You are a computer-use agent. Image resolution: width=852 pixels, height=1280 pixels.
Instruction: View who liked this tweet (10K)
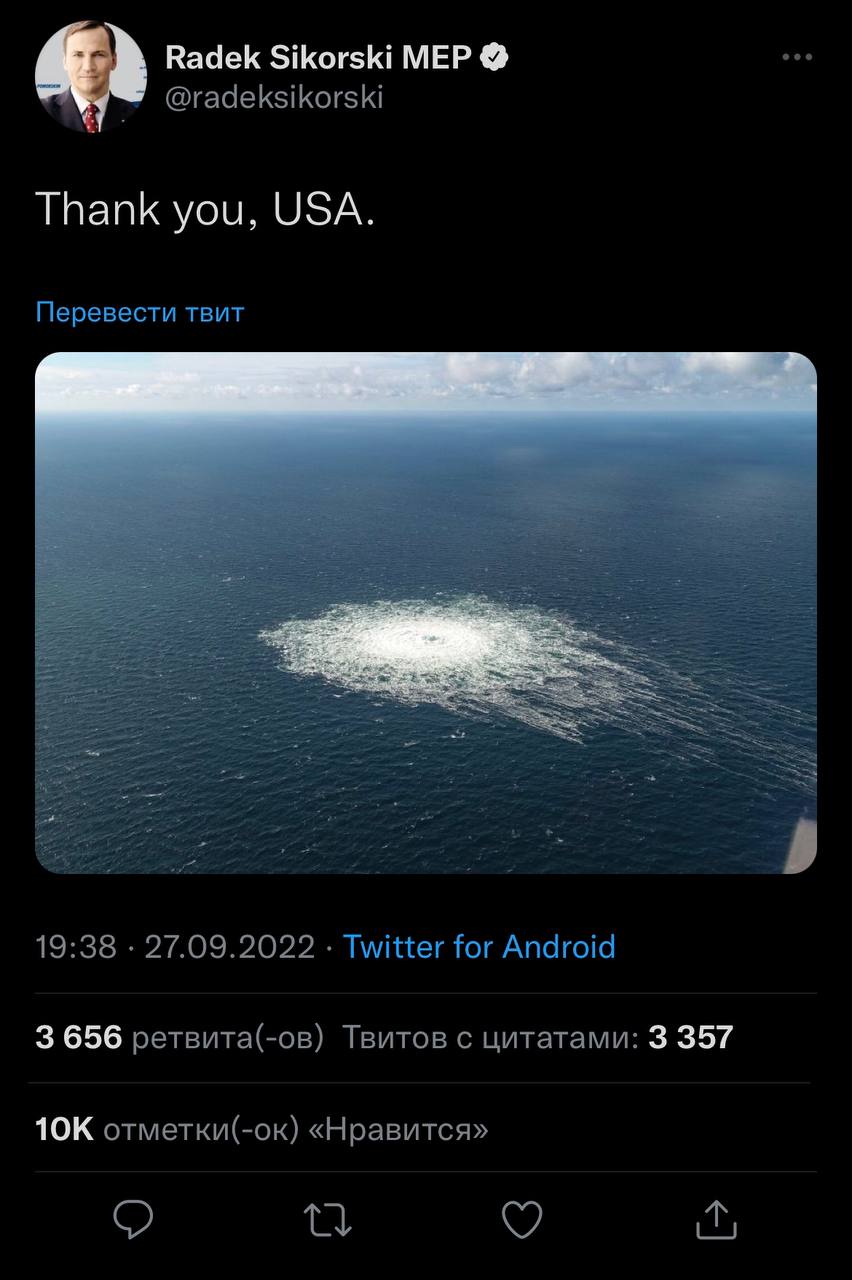[262, 1129]
